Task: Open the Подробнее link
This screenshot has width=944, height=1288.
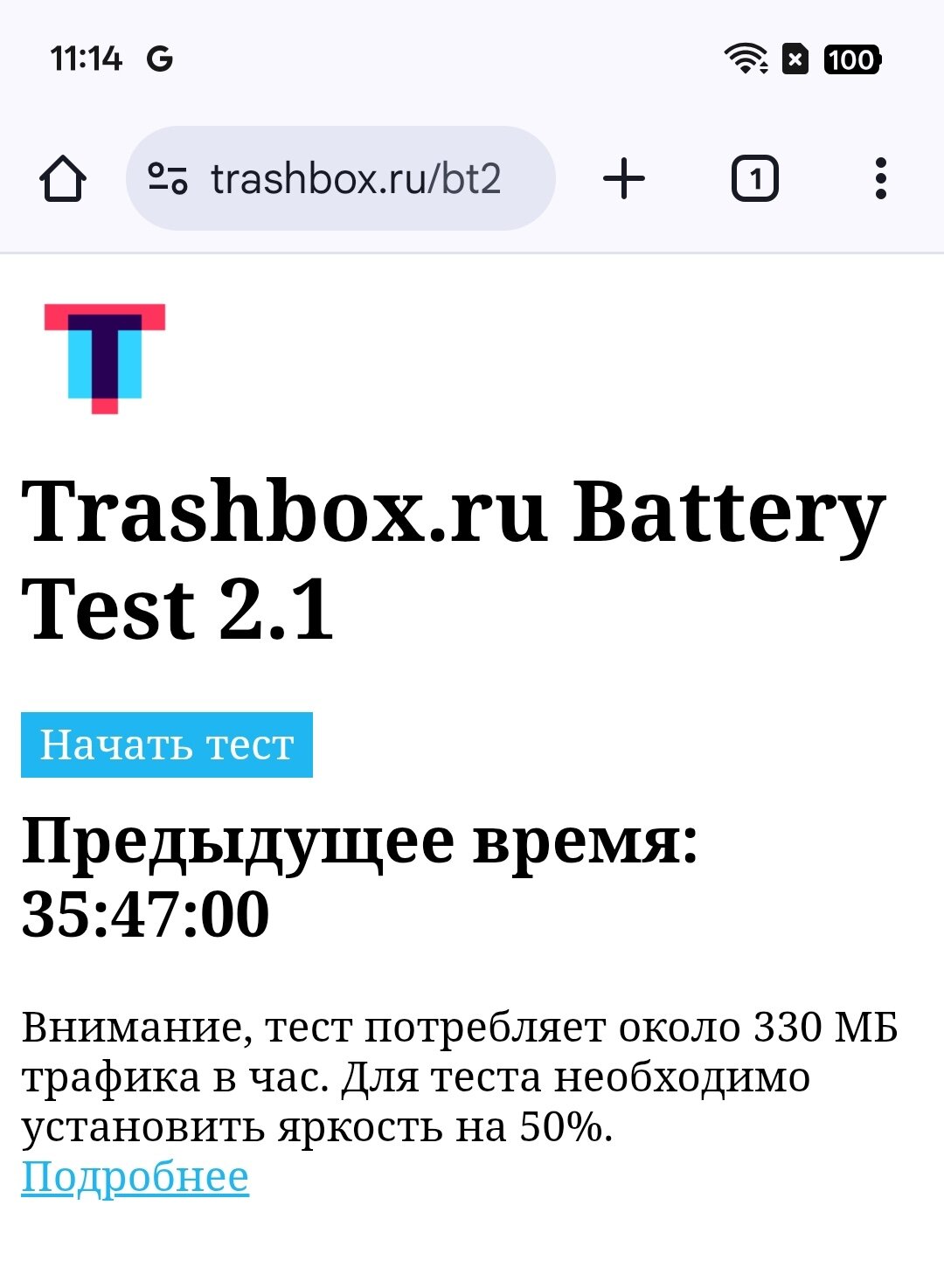Action: [135, 1177]
